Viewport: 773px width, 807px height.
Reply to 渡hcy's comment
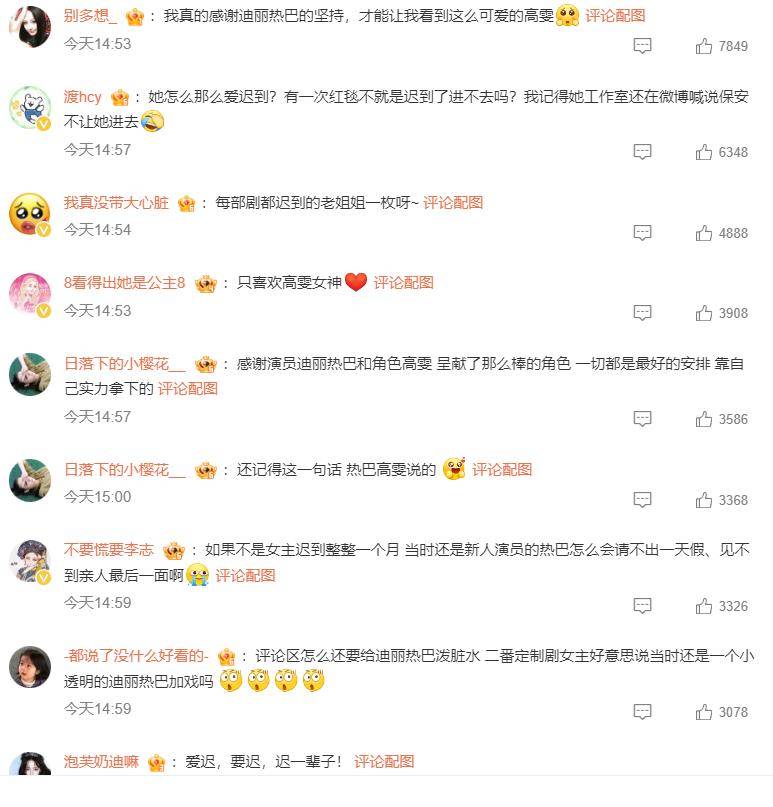click(x=643, y=152)
